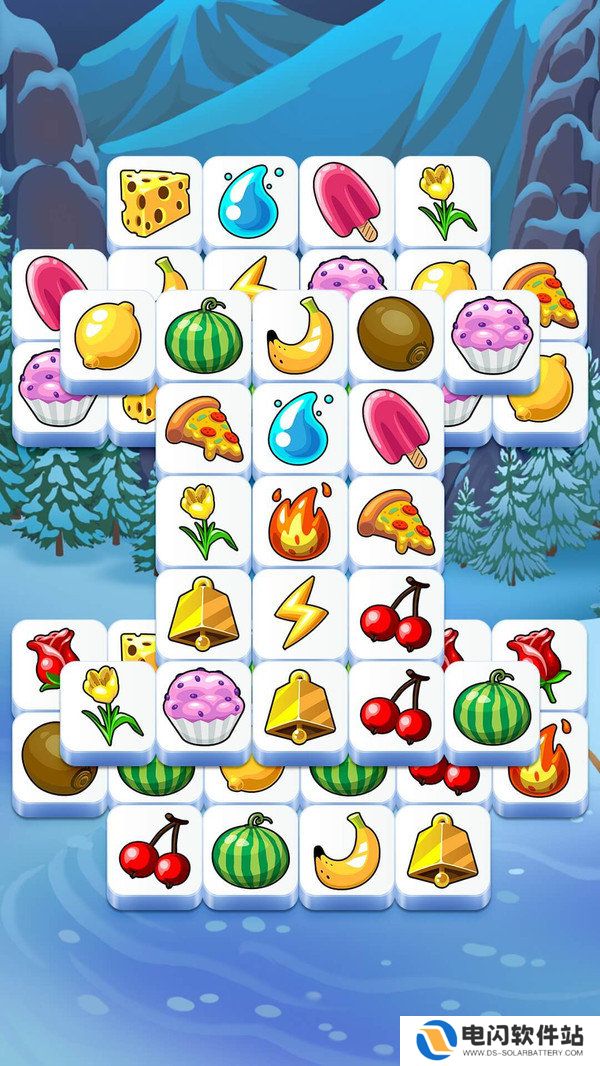Tap the bell tile between cupcake and cherries

(x=300, y=707)
